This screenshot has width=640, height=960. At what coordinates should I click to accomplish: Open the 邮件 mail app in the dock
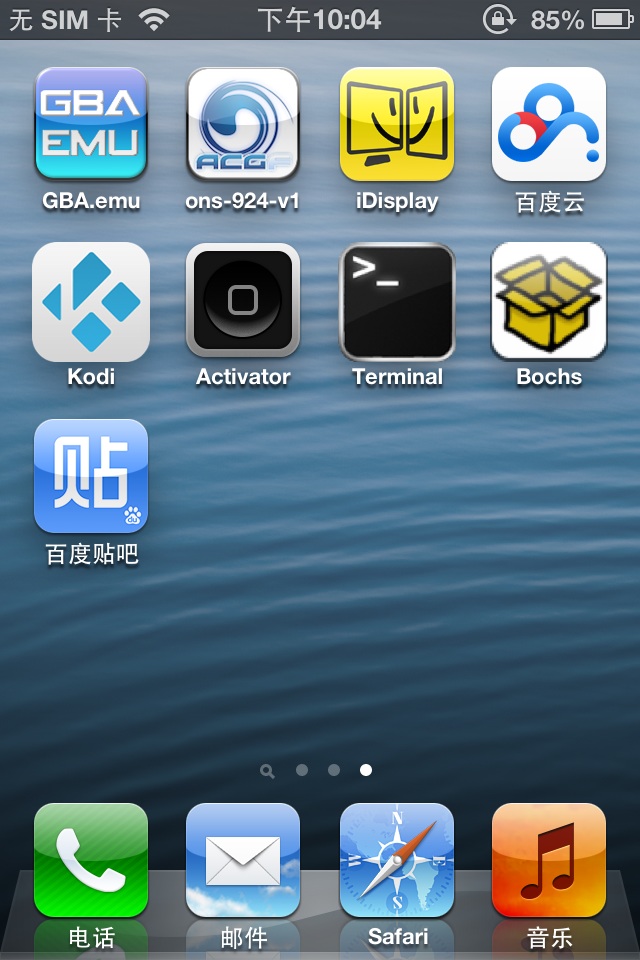[243, 860]
